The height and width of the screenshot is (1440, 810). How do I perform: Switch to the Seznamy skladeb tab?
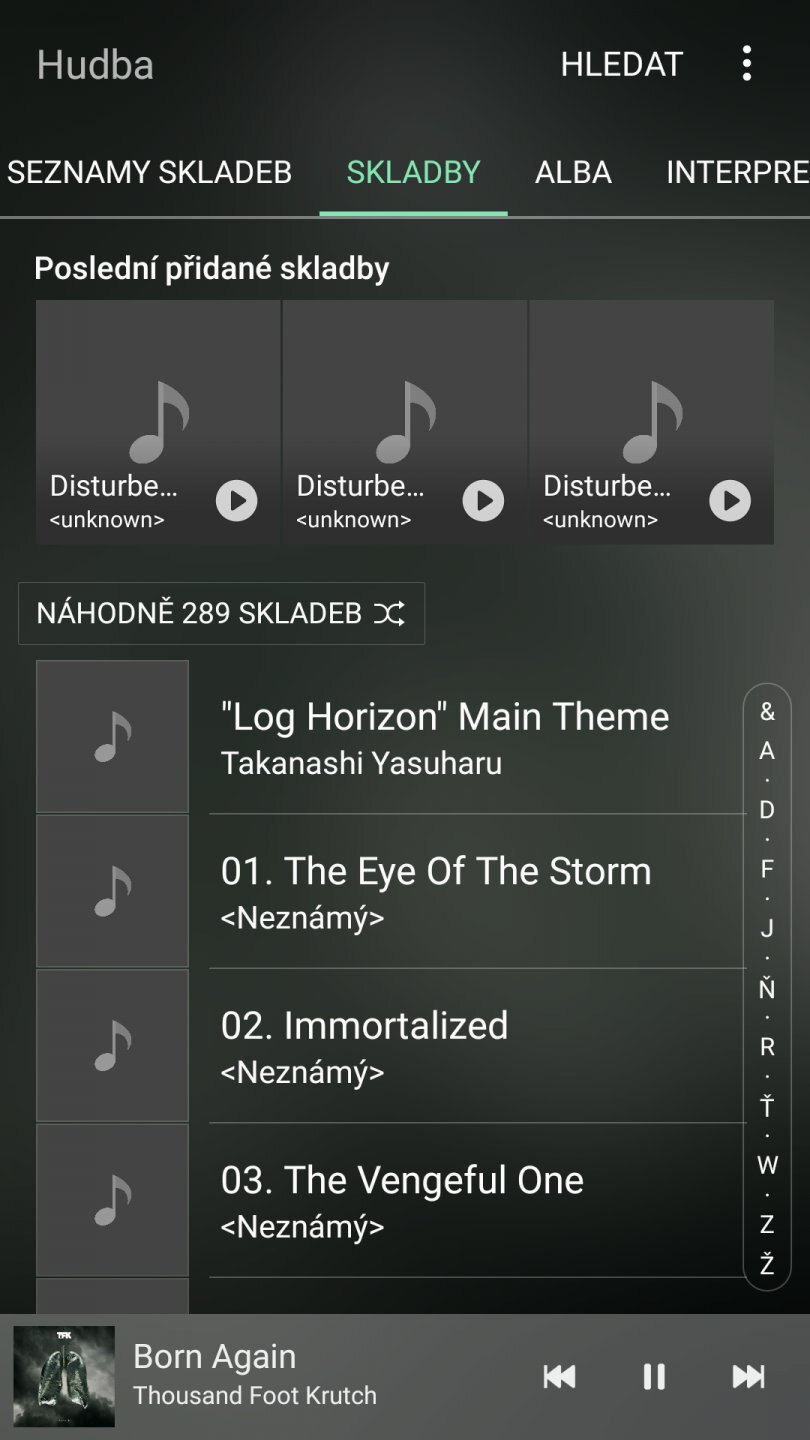[x=150, y=172]
